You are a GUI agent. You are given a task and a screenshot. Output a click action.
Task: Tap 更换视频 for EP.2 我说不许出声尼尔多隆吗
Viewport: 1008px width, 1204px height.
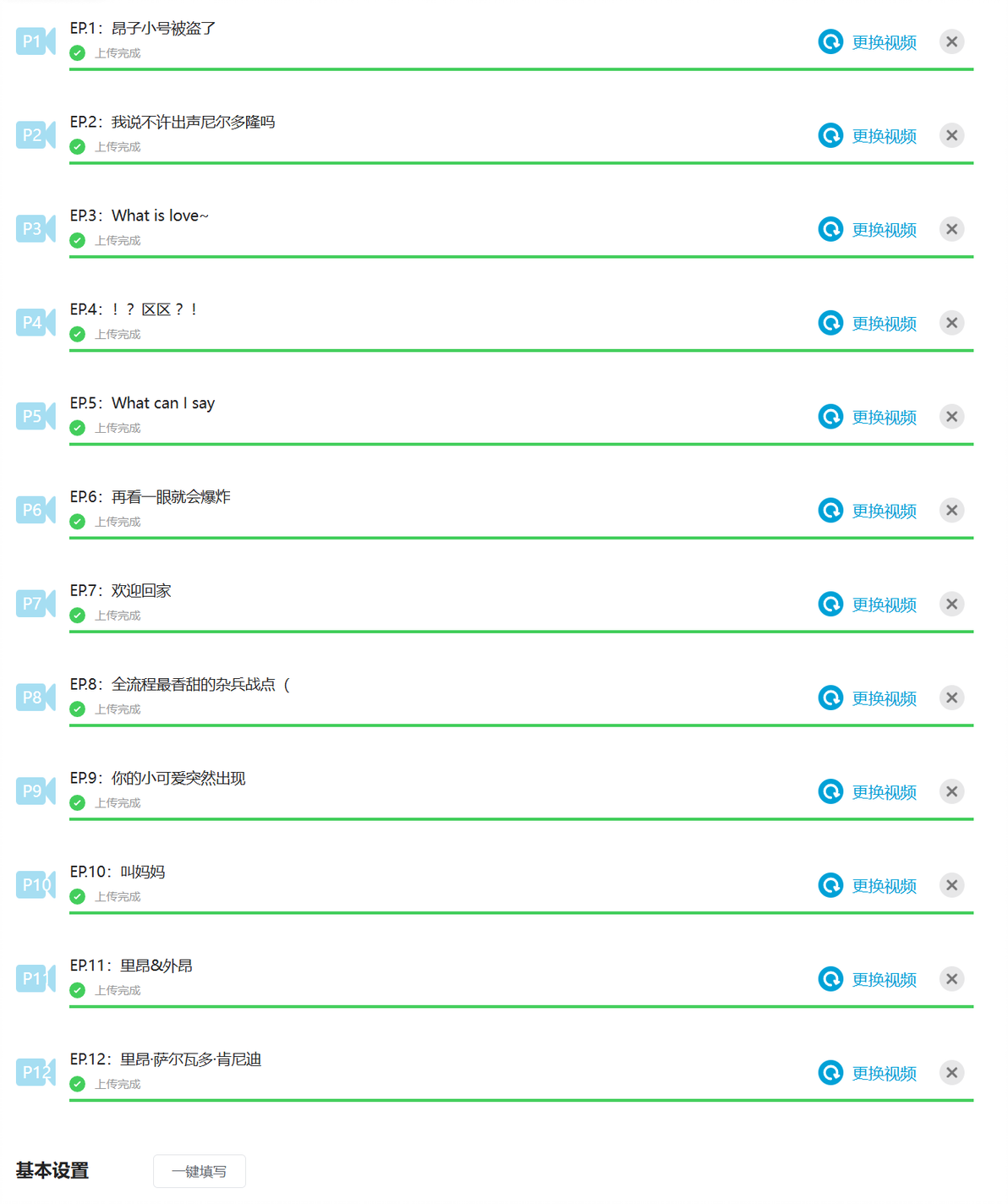click(x=868, y=136)
